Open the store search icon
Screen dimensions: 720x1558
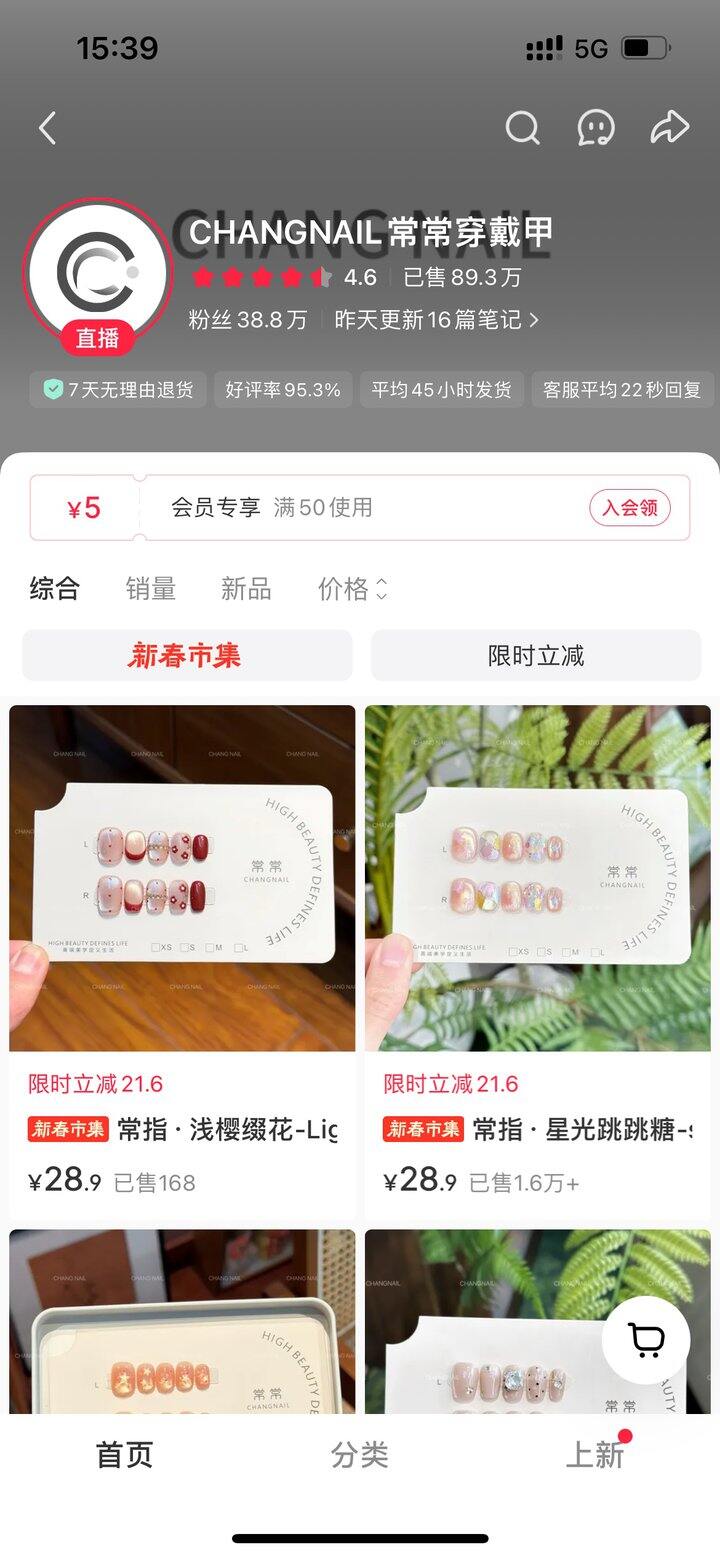(x=522, y=128)
